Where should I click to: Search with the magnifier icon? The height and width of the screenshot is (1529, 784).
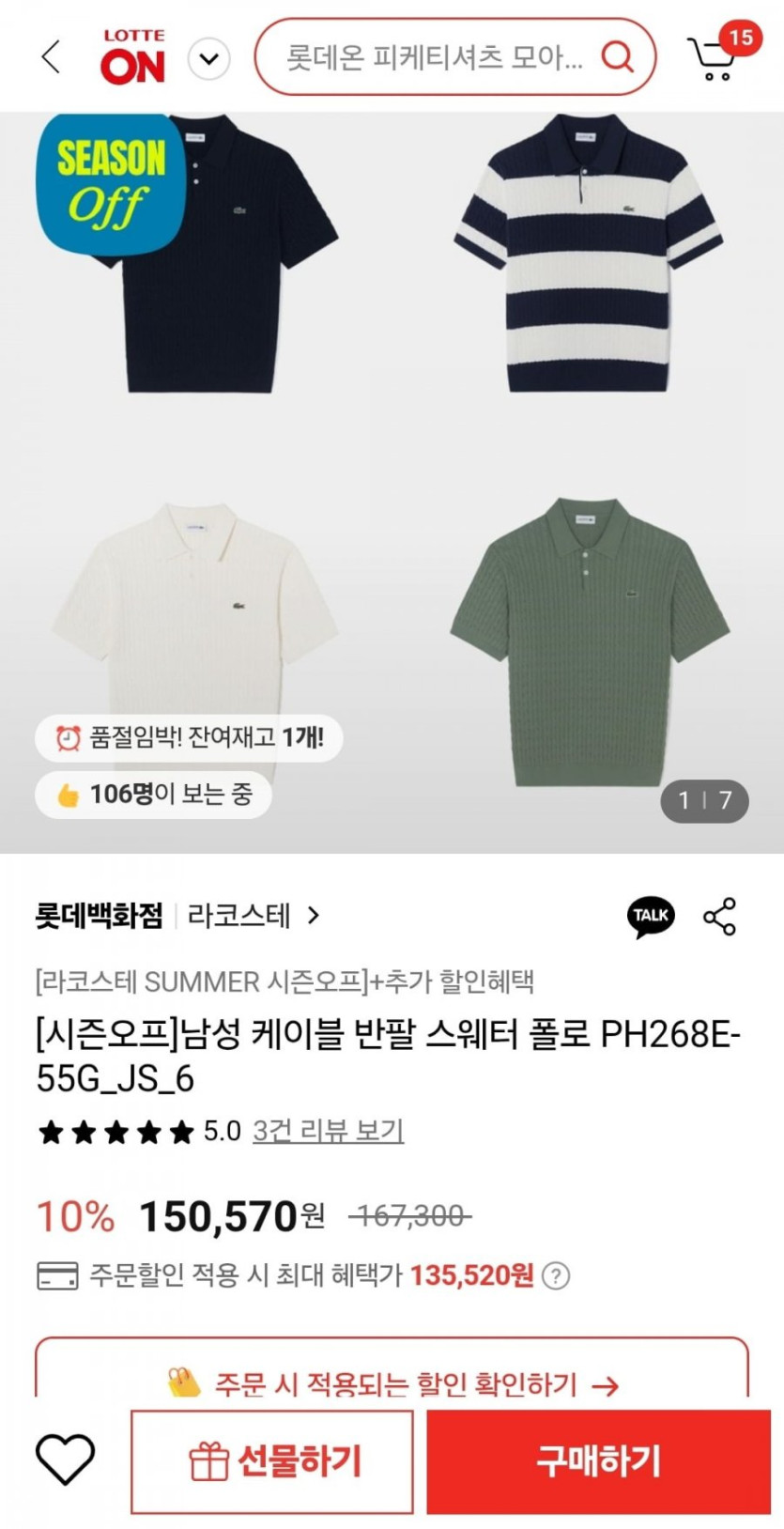click(x=617, y=57)
